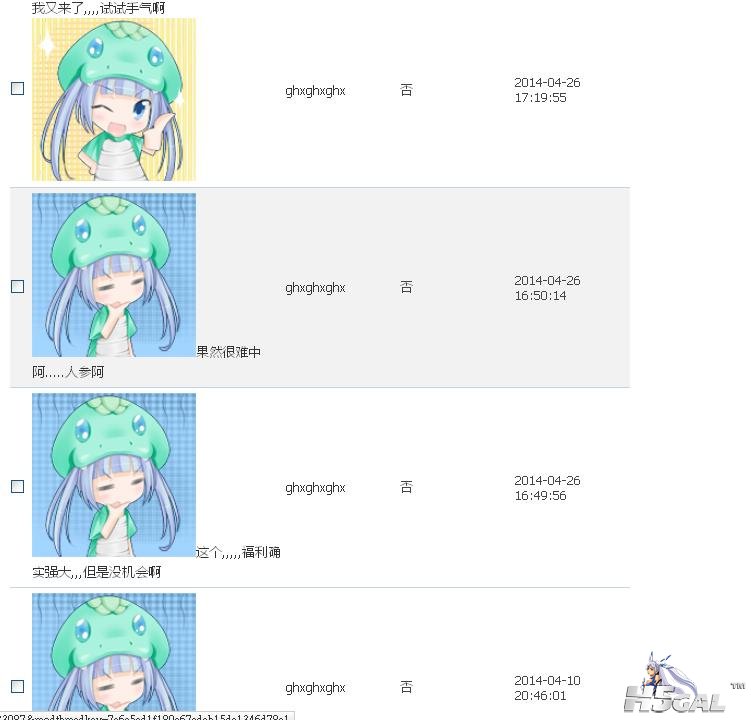751x720 pixels.
Task: Check the box for the 16:49:56 post
Action: tap(17, 486)
